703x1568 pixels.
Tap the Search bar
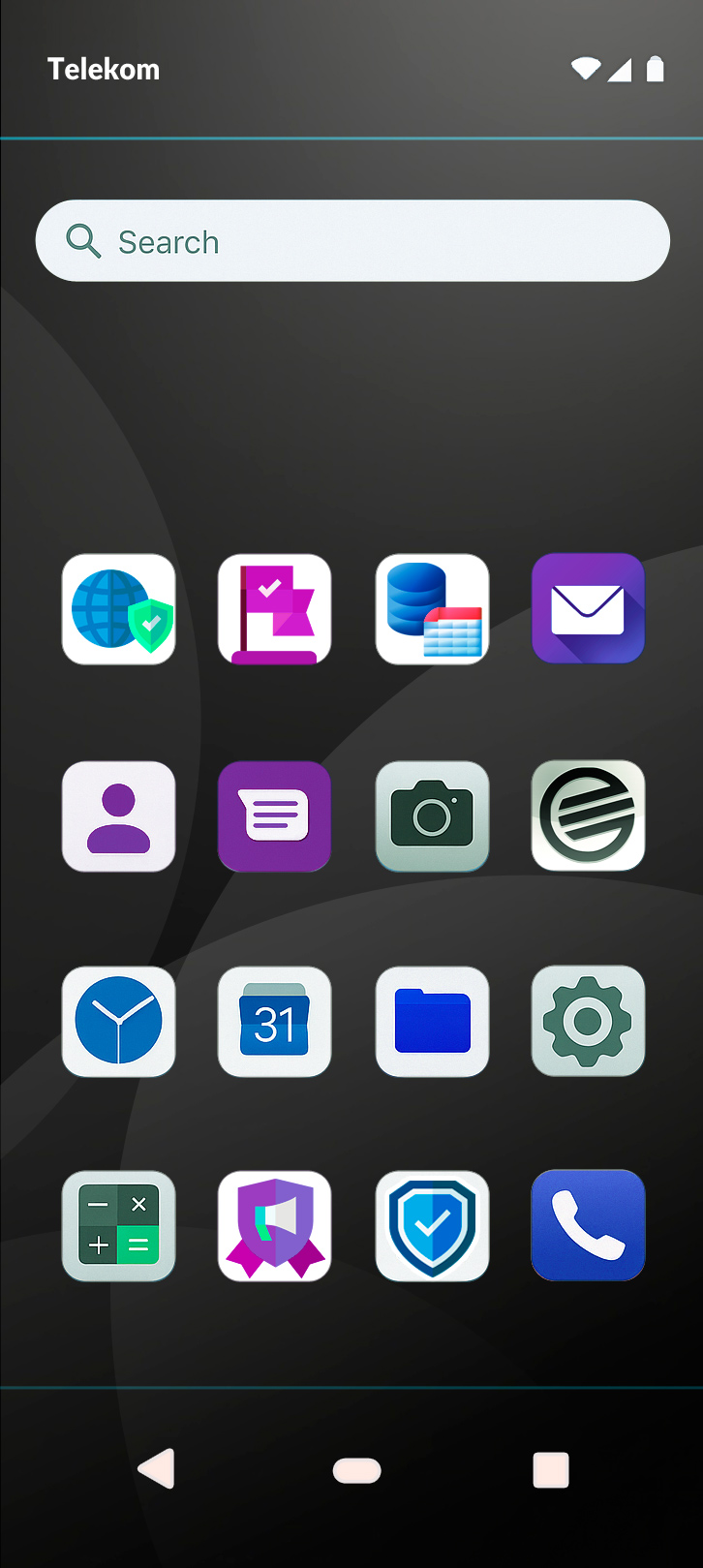click(x=352, y=241)
